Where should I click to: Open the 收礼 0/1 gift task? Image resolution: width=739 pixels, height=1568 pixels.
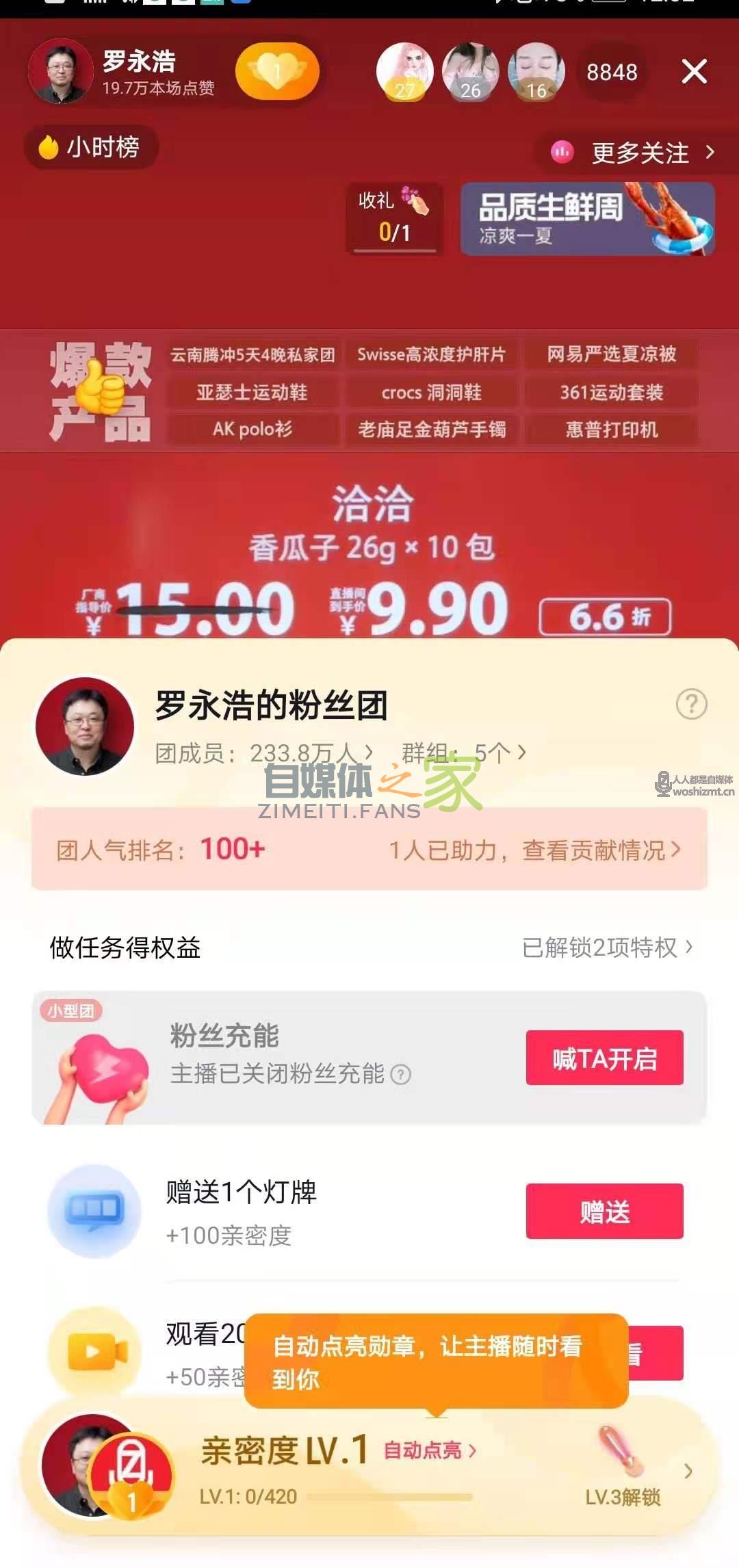[x=394, y=218]
